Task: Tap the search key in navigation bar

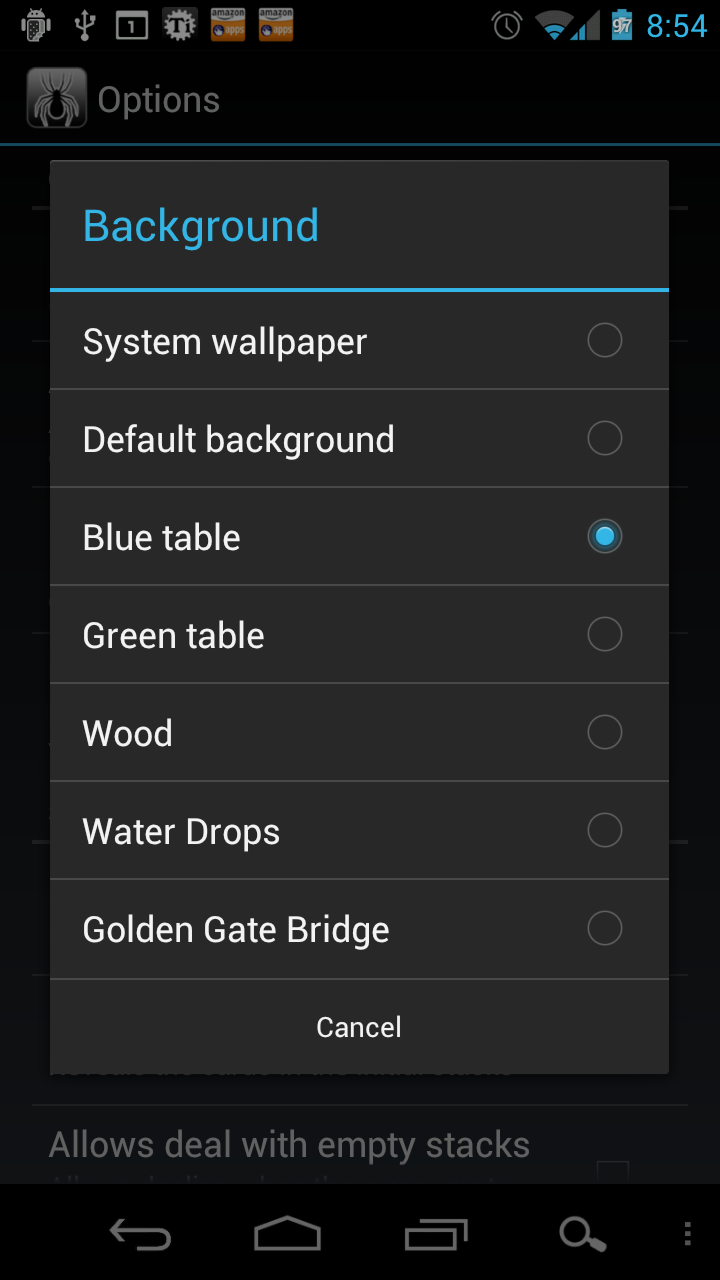Action: coord(582,1235)
